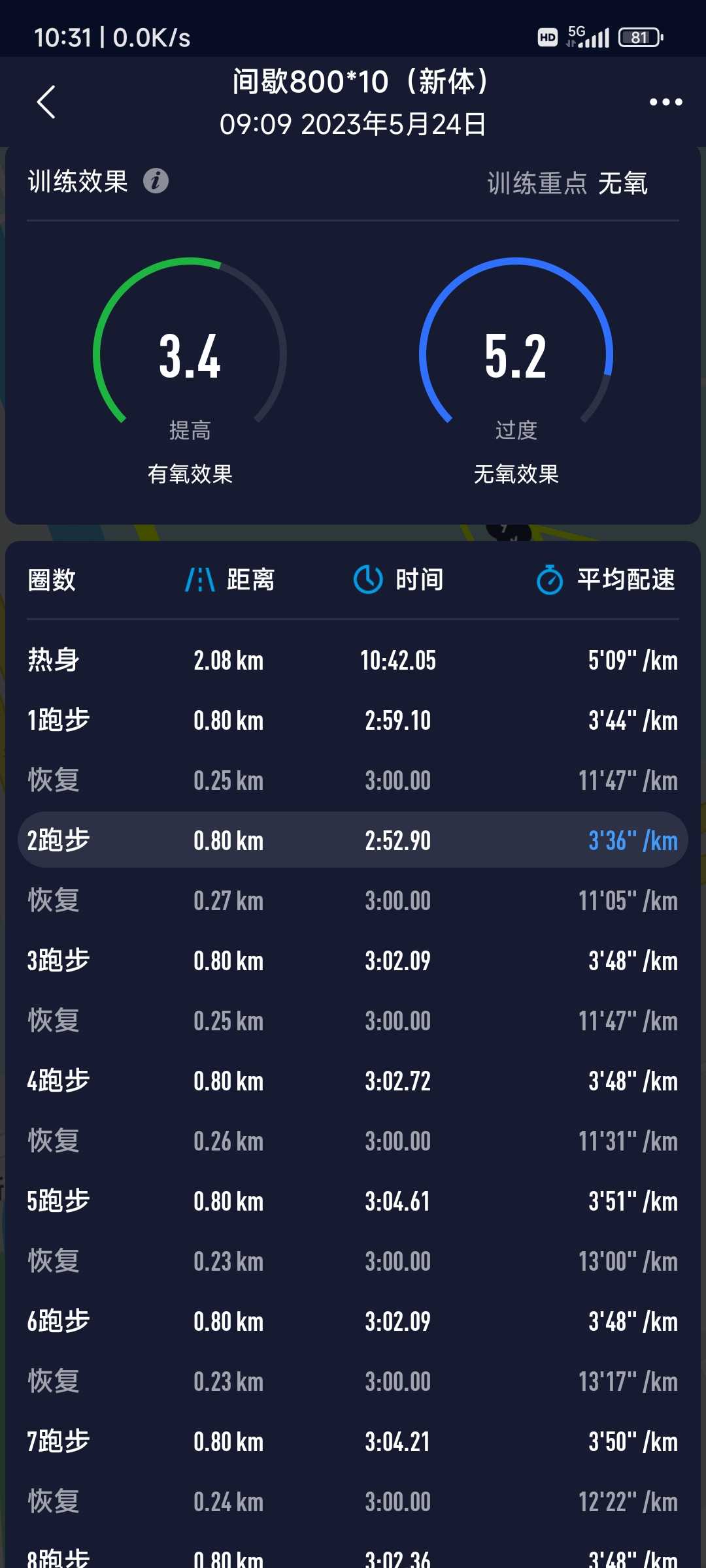Open the info icon beside 训练效果

(156, 181)
